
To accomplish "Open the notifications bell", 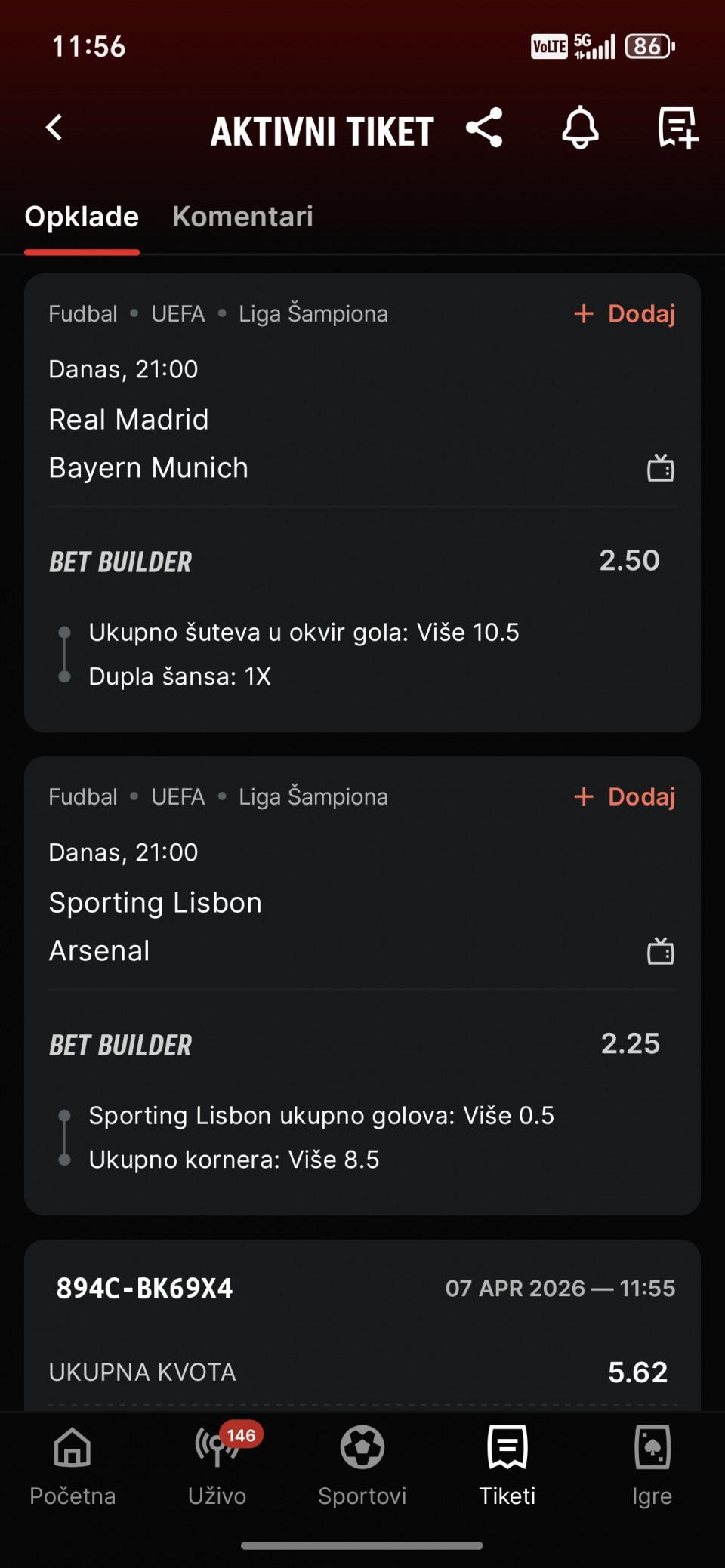I will click(580, 128).
